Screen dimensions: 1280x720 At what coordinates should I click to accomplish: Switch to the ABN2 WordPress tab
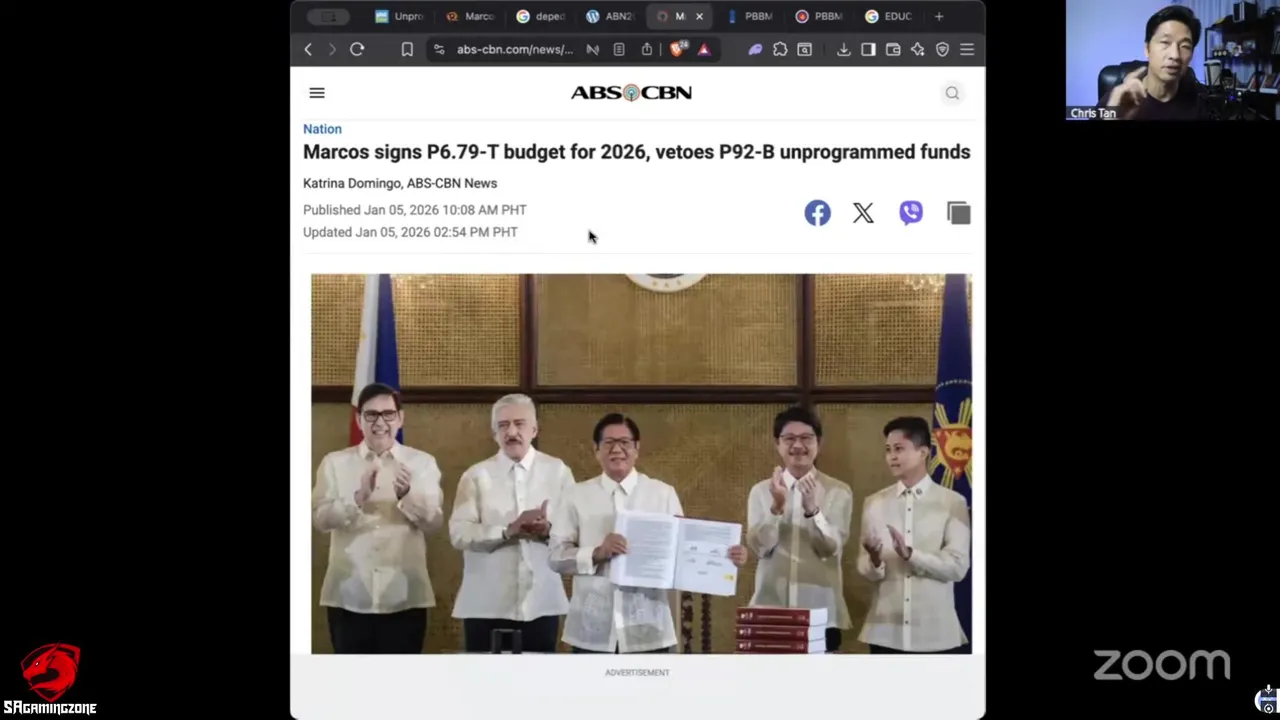coord(610,16)
